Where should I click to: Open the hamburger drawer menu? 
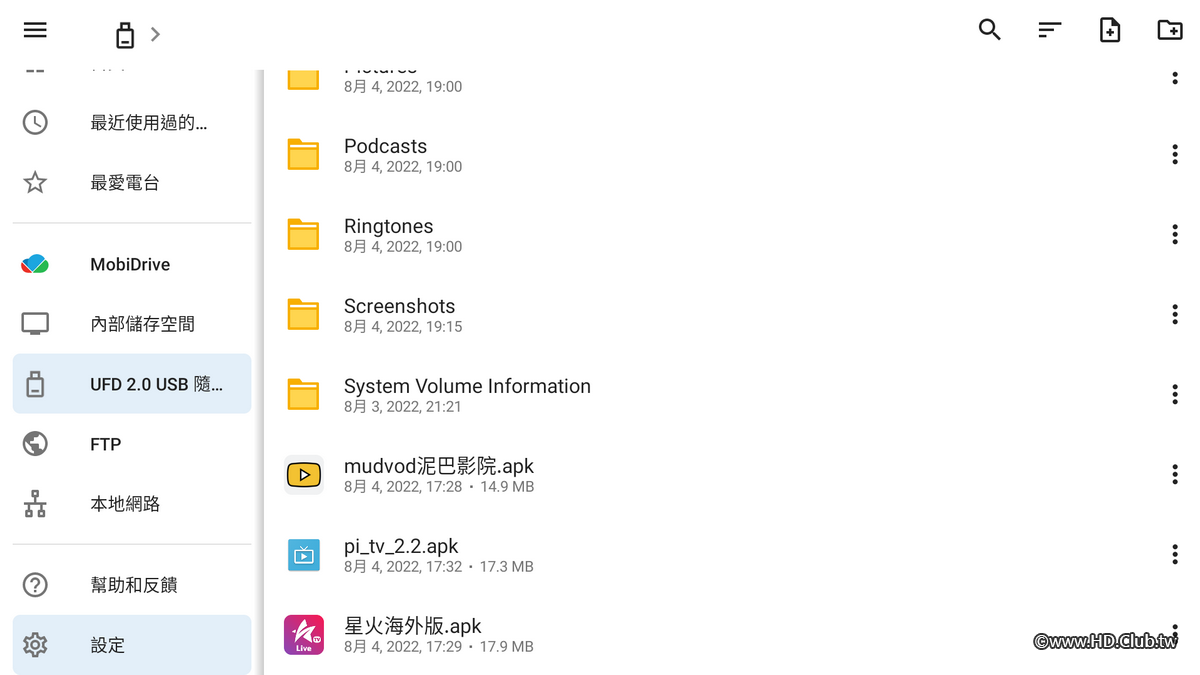coord(35,30)
